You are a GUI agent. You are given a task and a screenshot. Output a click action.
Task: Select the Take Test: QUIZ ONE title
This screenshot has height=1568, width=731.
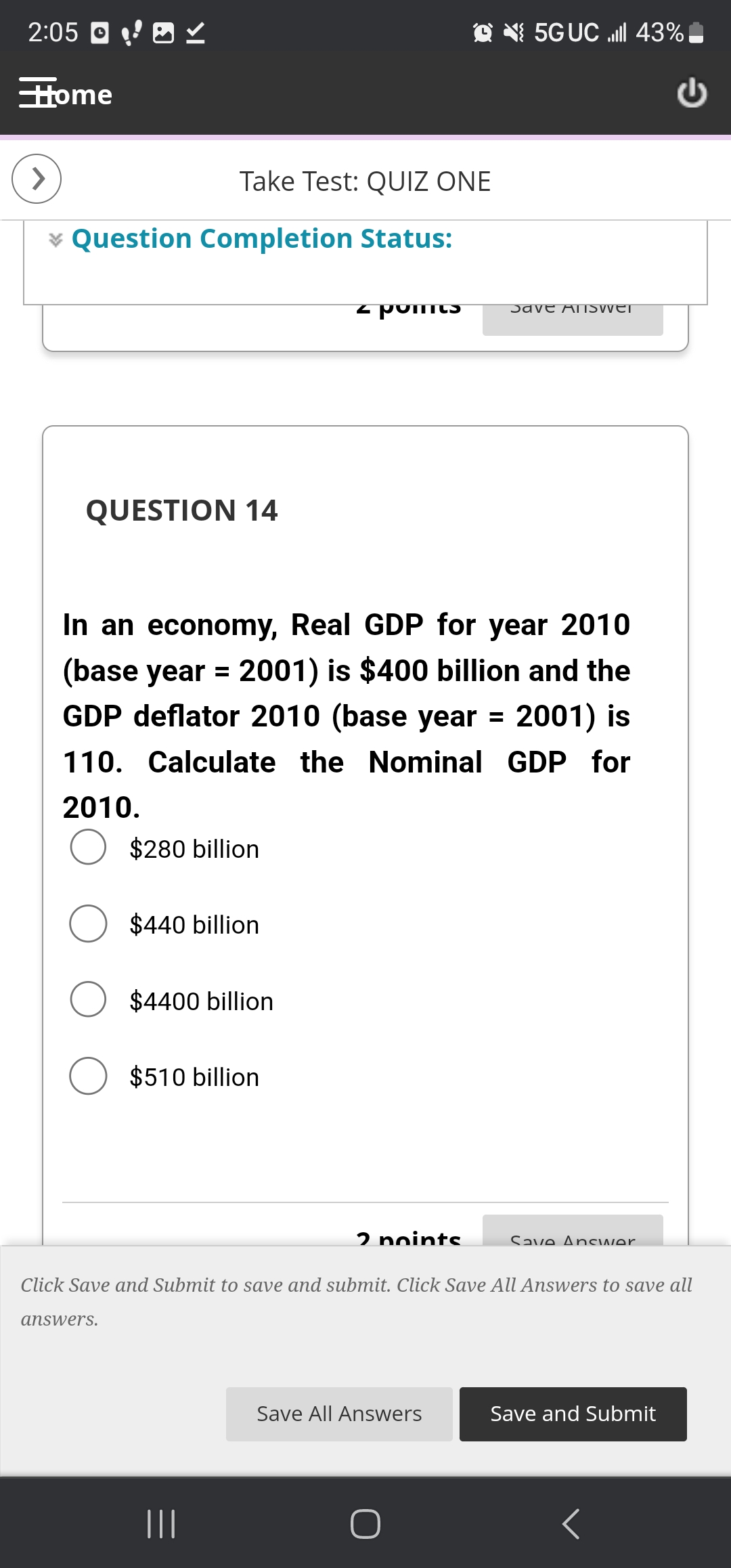pyautogui.click(x=365, y=181)
